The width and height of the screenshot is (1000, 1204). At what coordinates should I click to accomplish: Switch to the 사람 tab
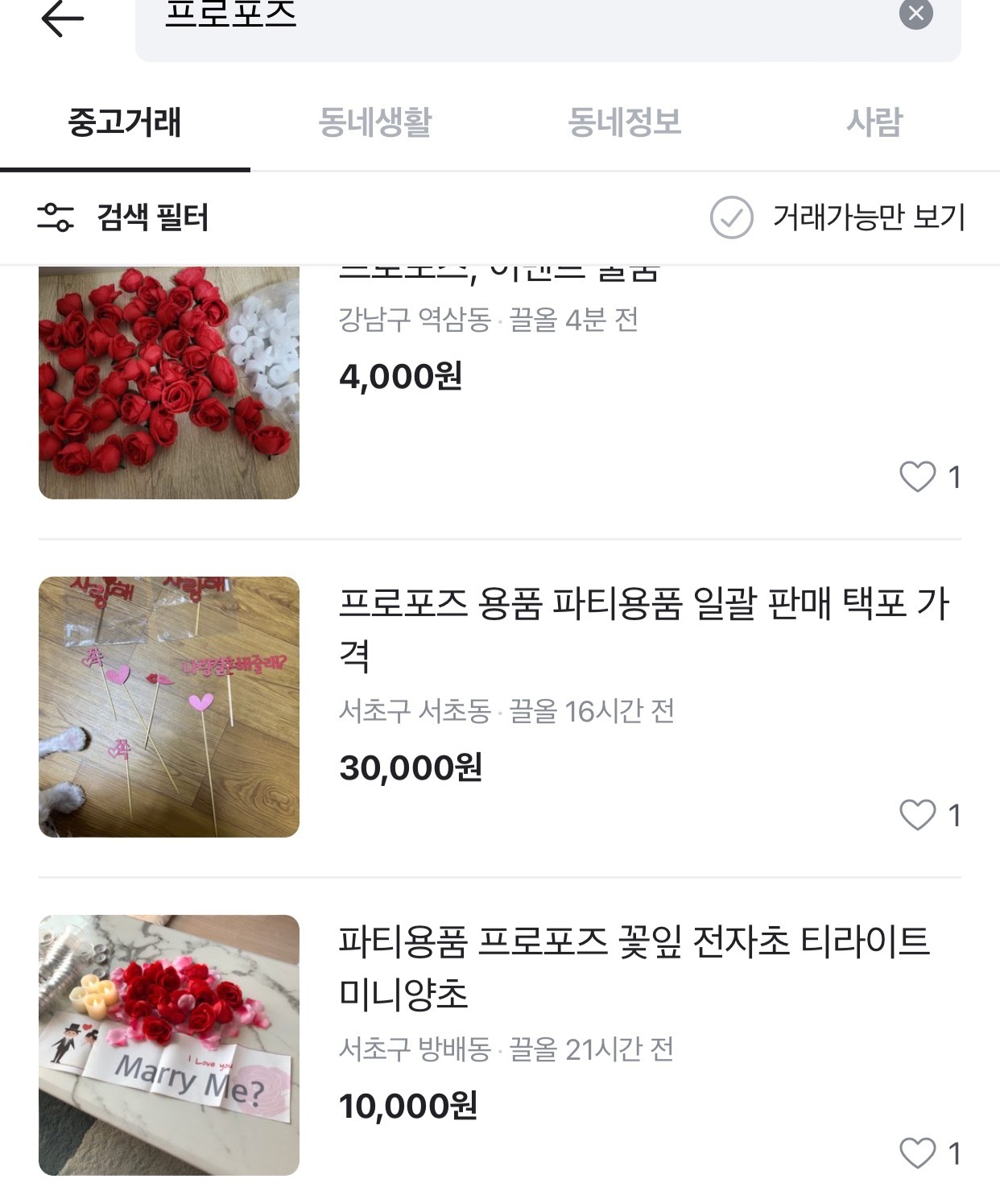click(874, 122)
